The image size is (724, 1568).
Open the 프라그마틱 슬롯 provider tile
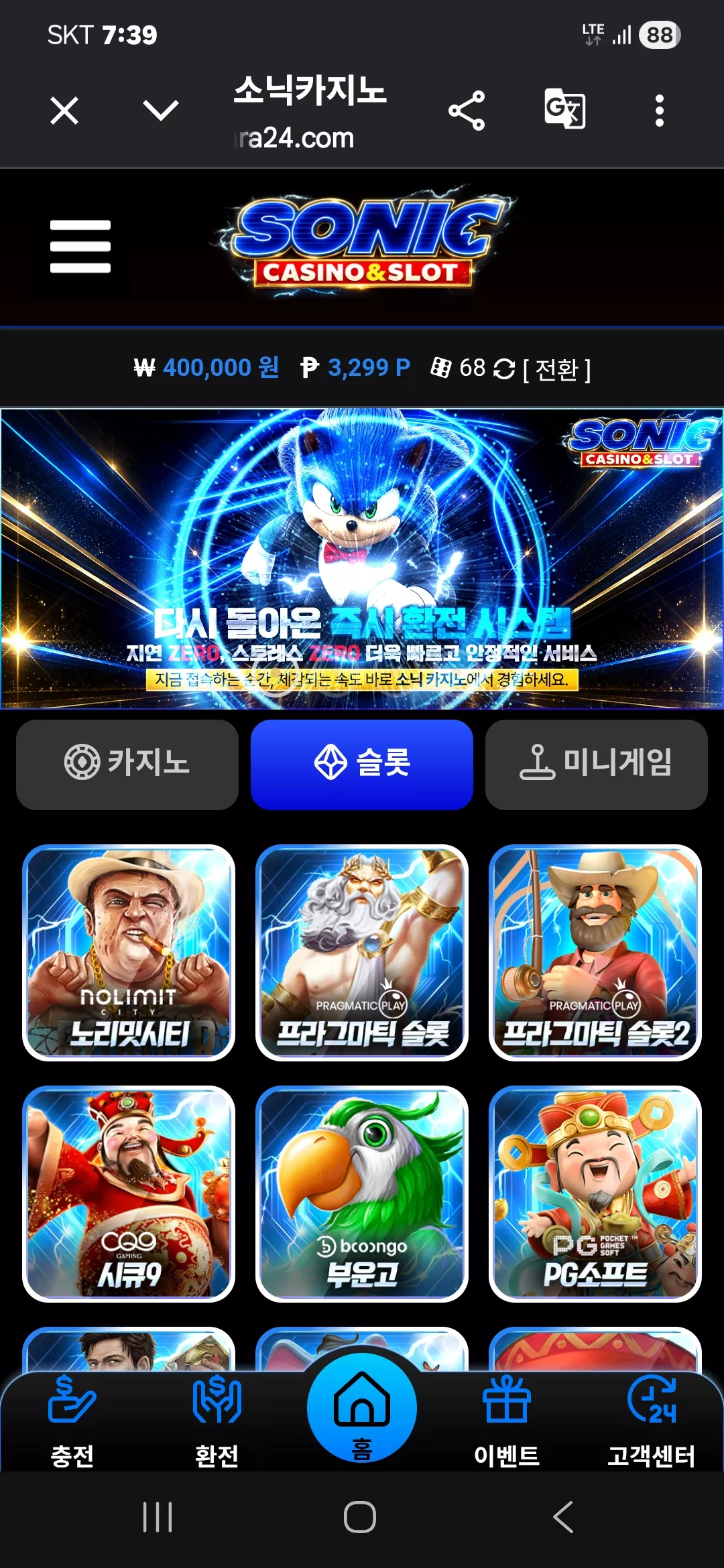point(362,953)
